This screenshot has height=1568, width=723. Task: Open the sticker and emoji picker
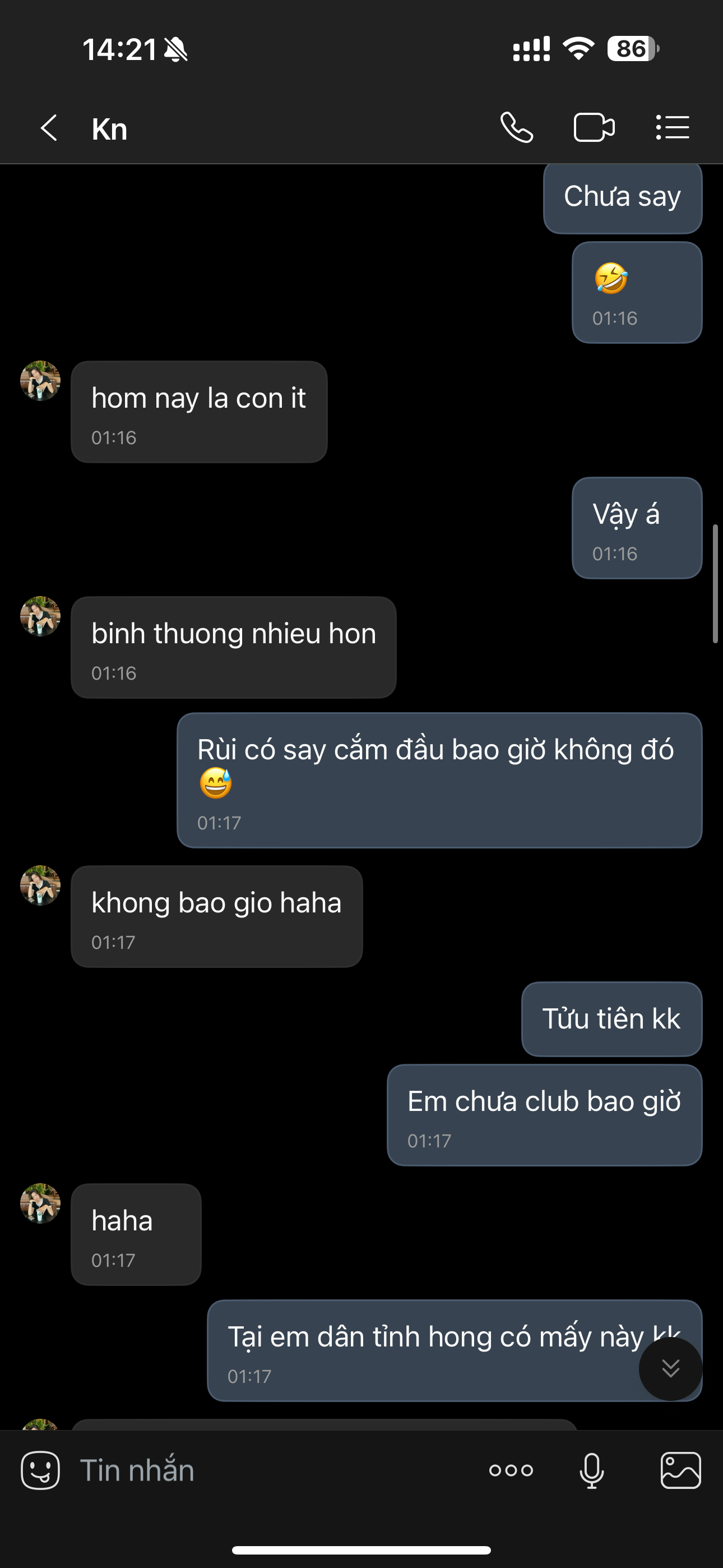(x=40, y=1470)
